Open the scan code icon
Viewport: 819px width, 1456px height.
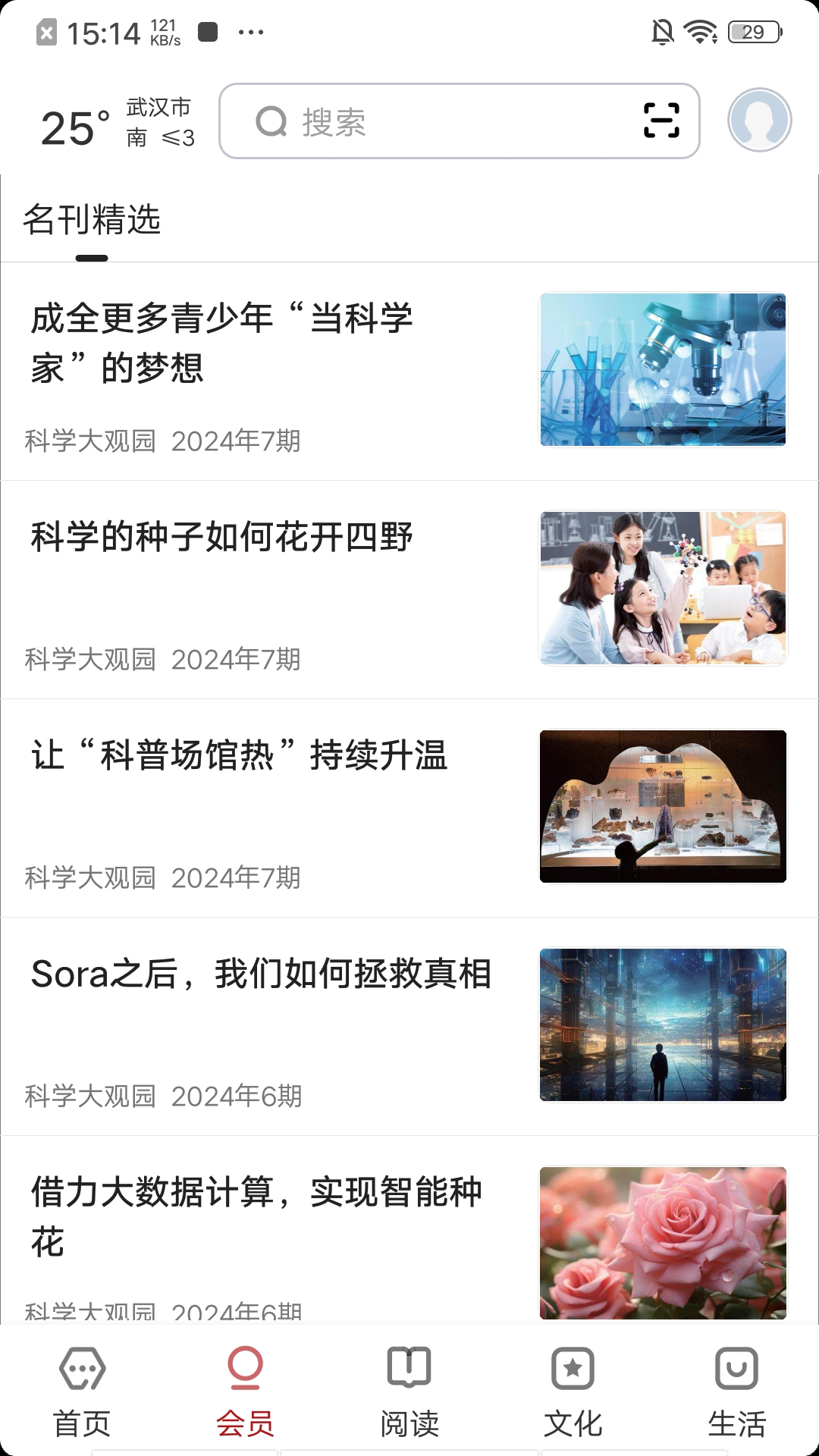[661, 121]
